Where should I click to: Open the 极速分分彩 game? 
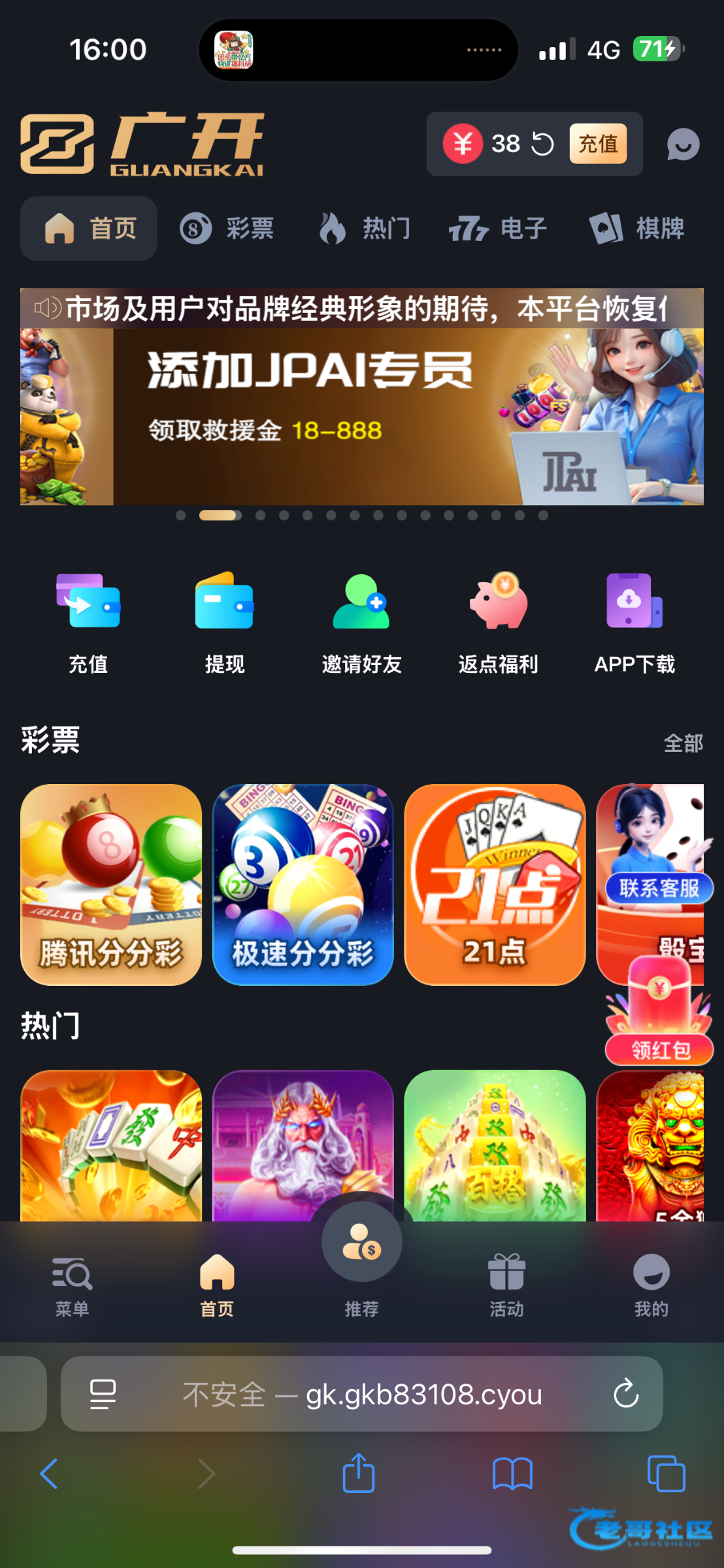click(303, 885)
